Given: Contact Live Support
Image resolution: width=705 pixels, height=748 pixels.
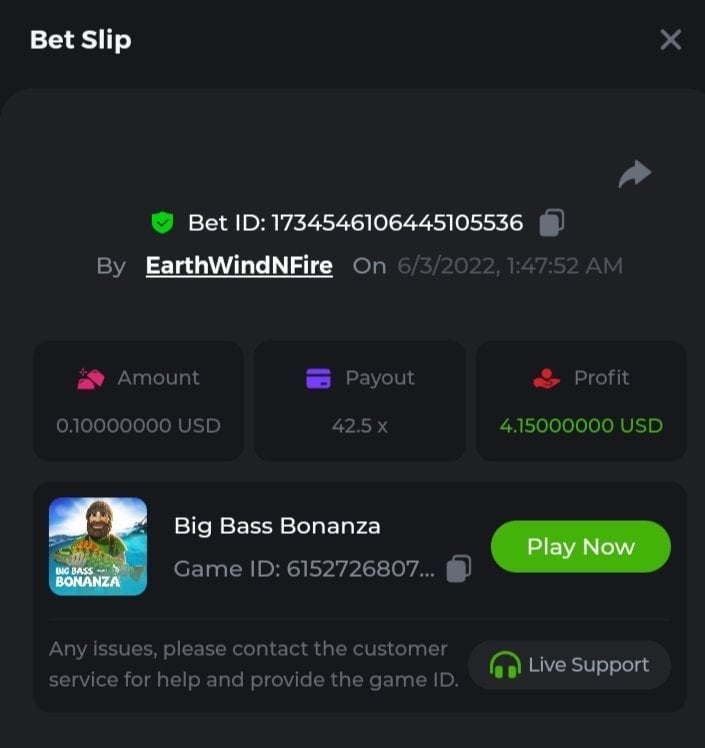Looking at the screenshot, I should (569, 665).
